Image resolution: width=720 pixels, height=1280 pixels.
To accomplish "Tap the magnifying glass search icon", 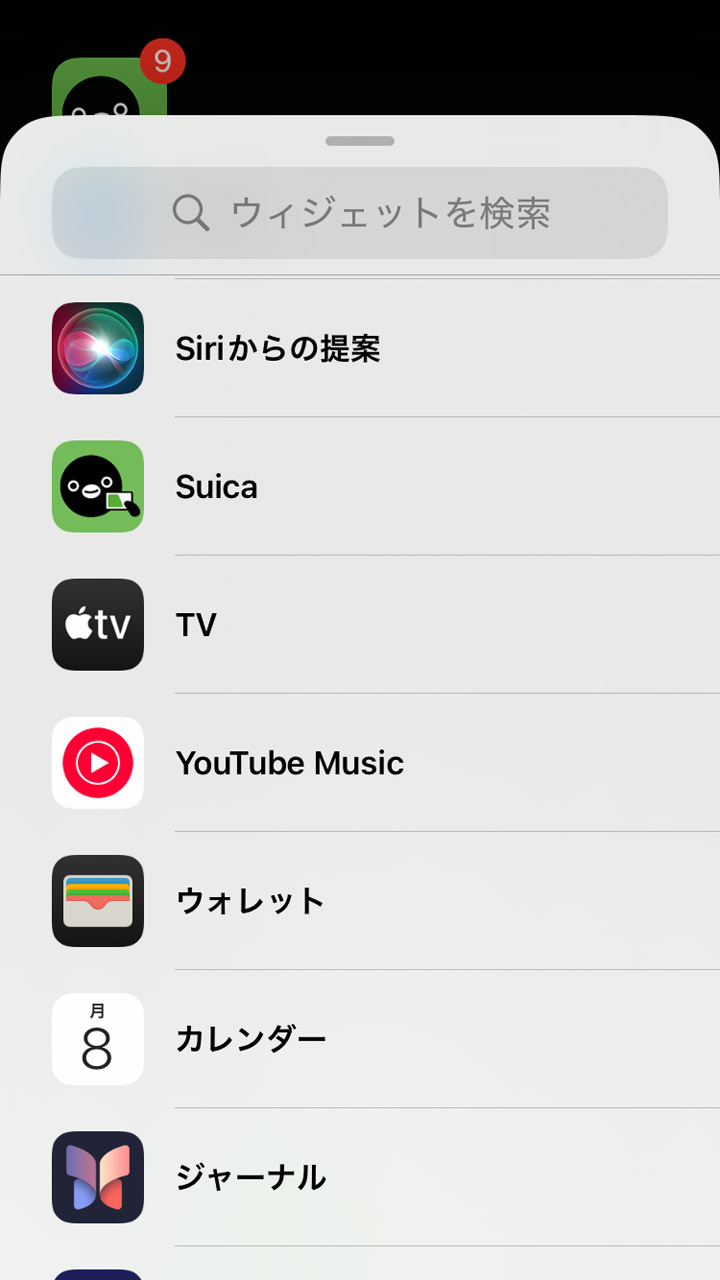I will (191, 213).
